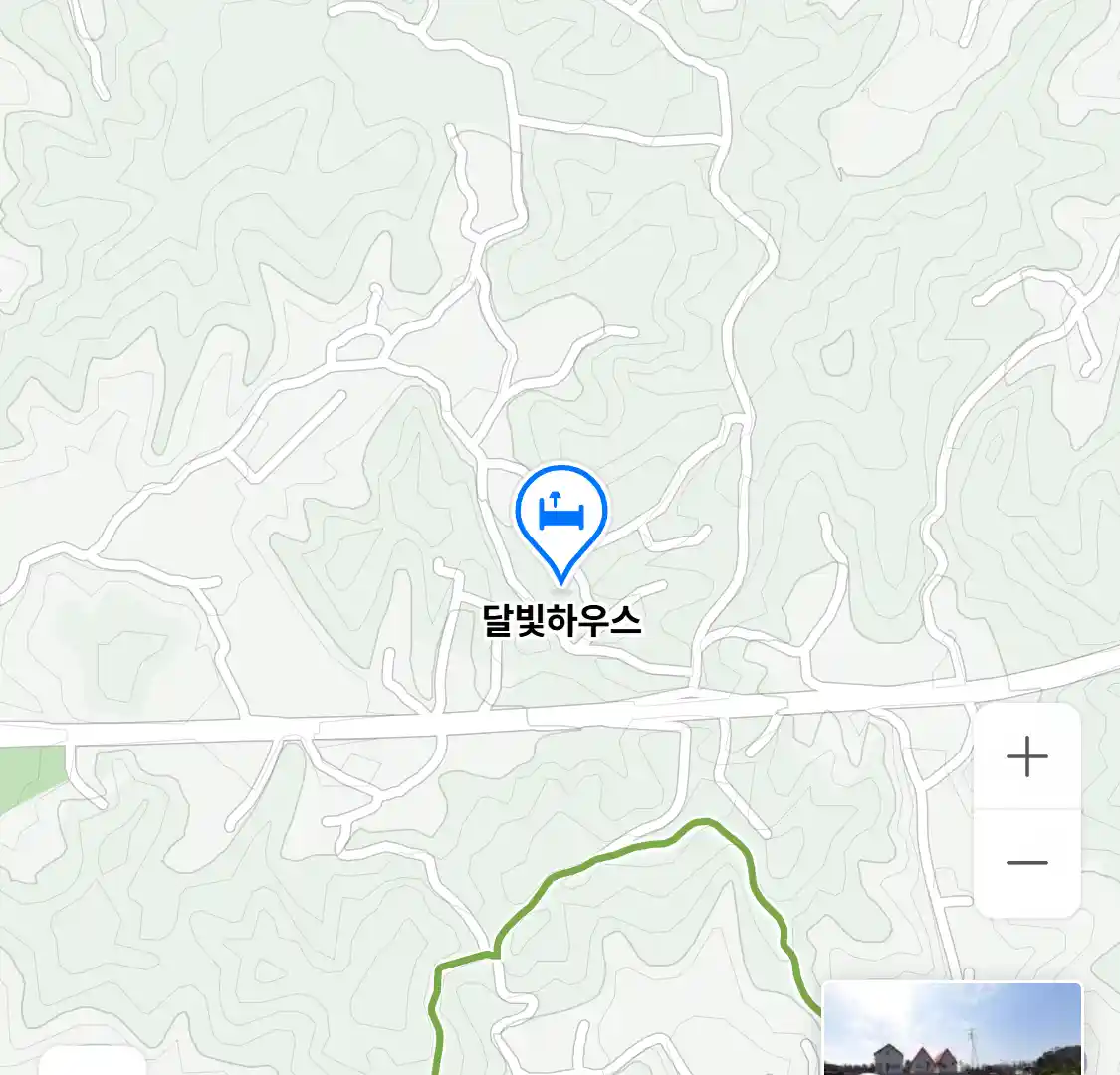This screenshot has height=1075, width=1120.
Task: Open the street view photo thumbnail
Action: [952, 1029]
